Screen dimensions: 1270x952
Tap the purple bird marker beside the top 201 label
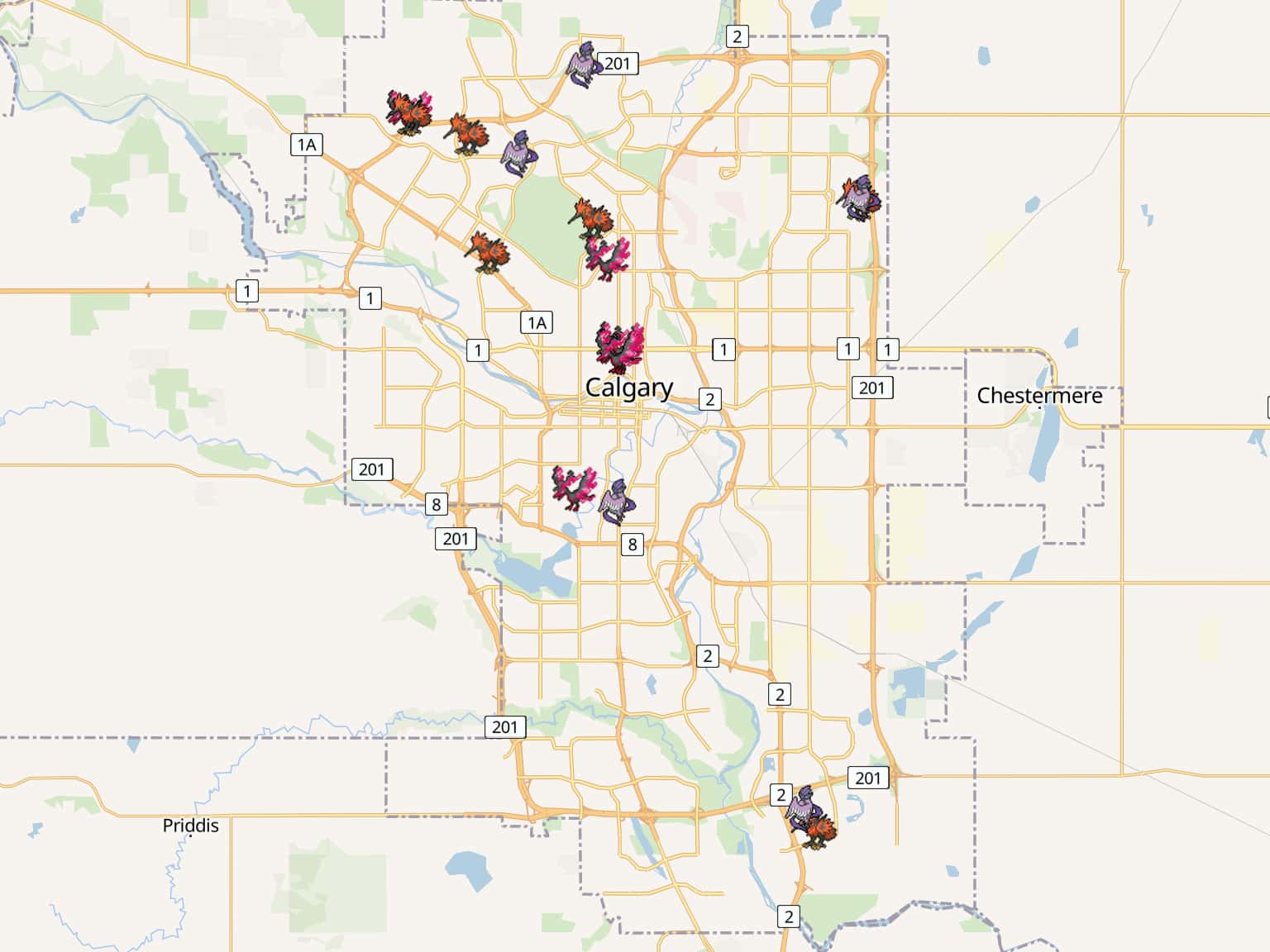coord(585,64)
